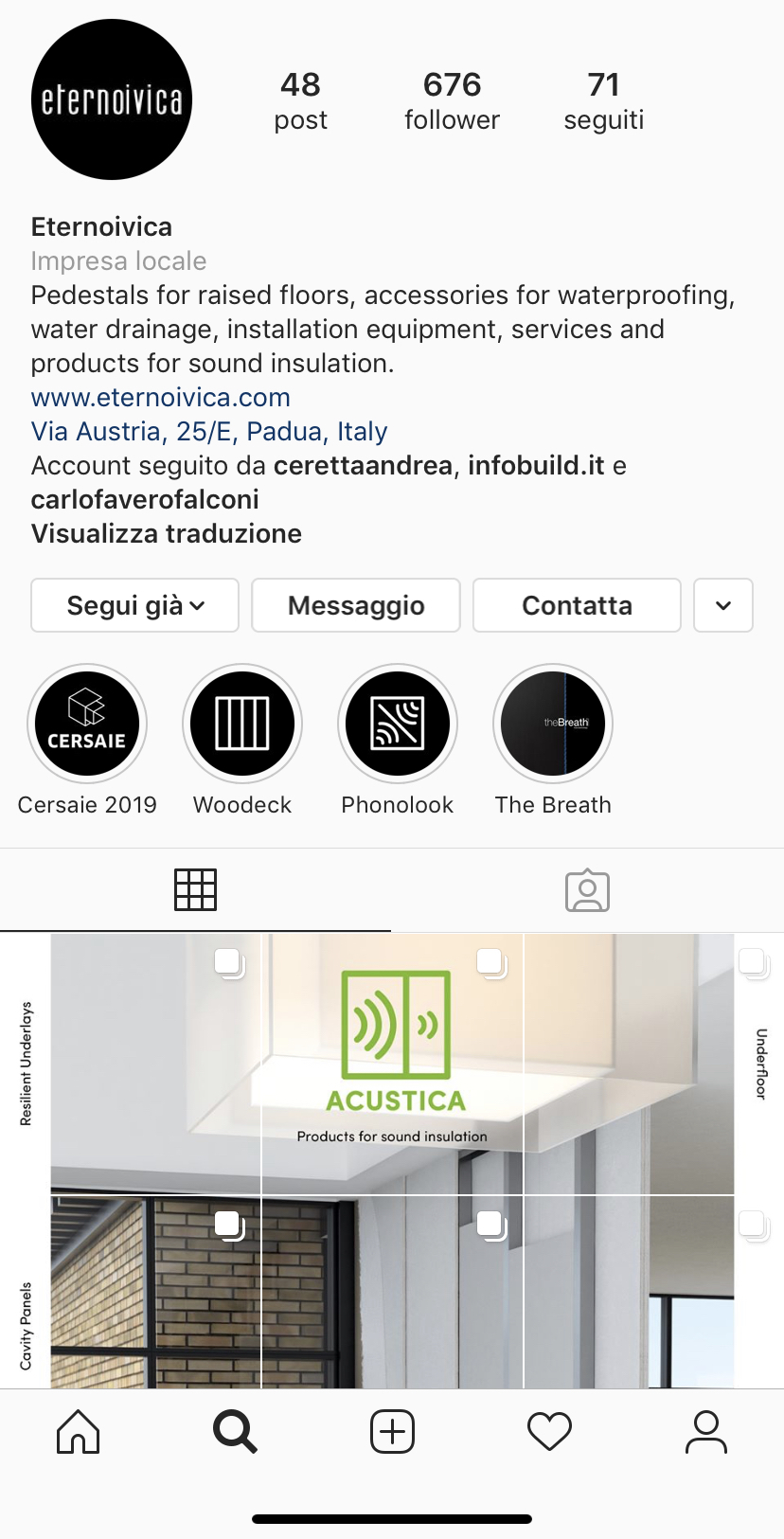Open the search and explore tab
Image resolution: width=784 pixels, height=1539 pixels.
coord(235,1431)
